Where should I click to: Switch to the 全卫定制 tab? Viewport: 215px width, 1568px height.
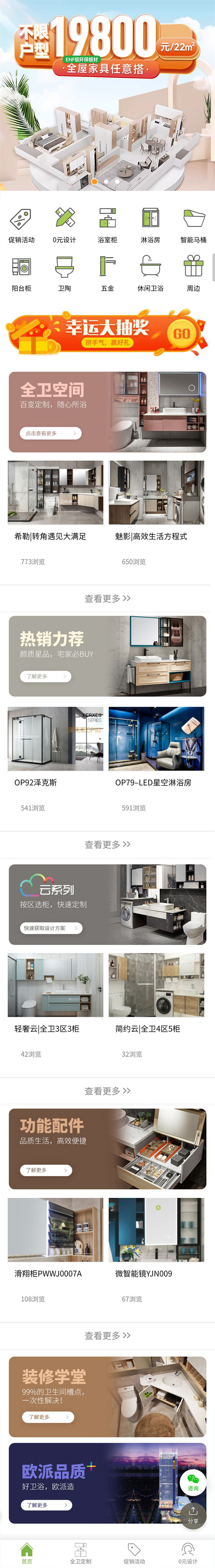[x=80, y=1553]
